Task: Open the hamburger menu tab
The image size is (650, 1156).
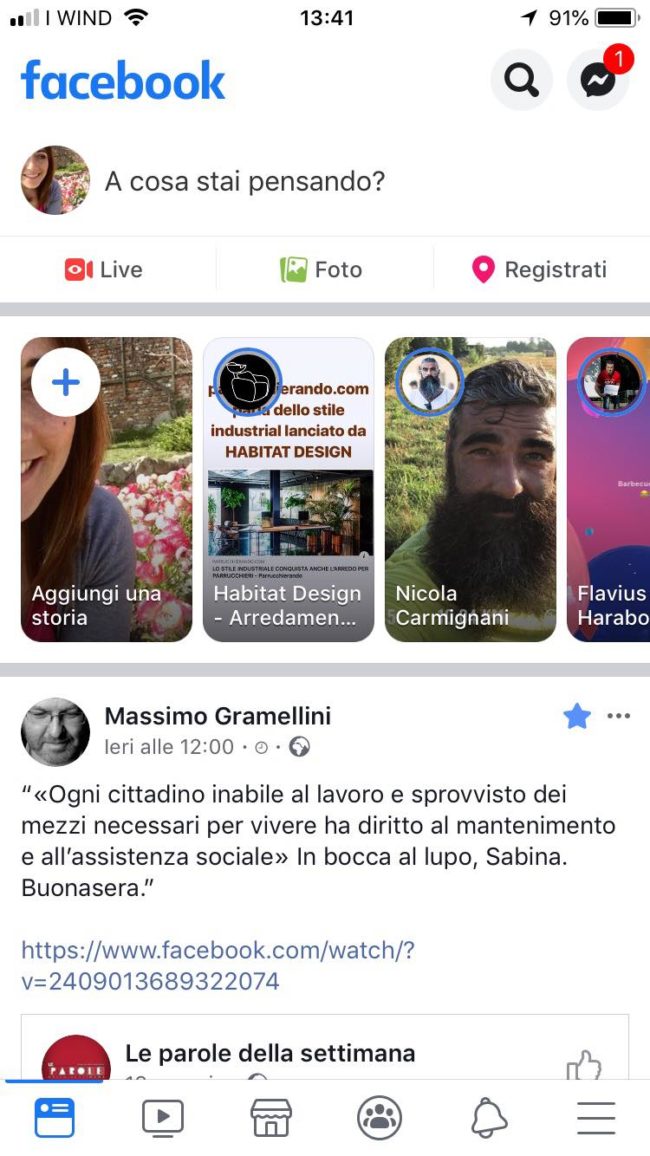Action: (x=596, y=1116)
